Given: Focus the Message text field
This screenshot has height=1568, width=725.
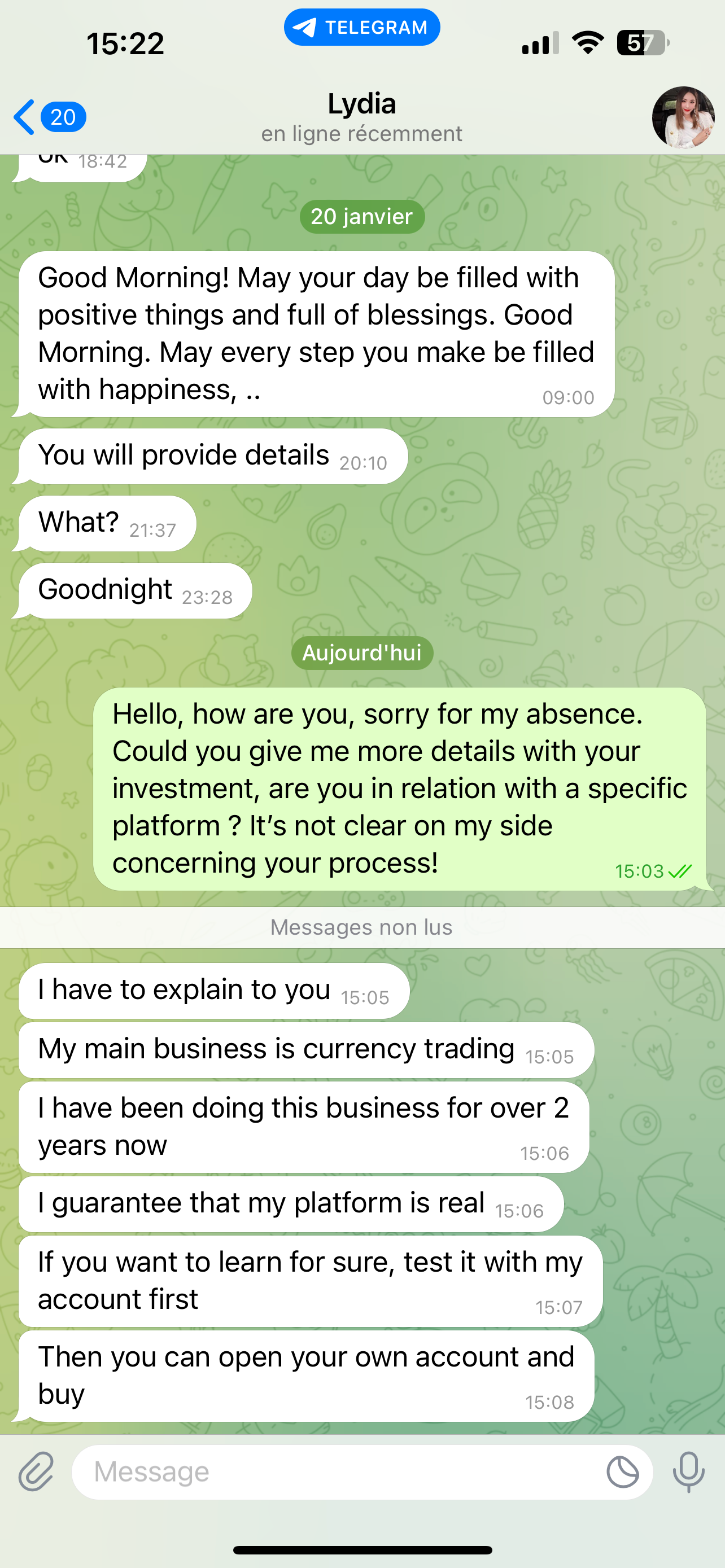Looking at the screenshot, I should pyautogui.click(x=338, y=1472).
